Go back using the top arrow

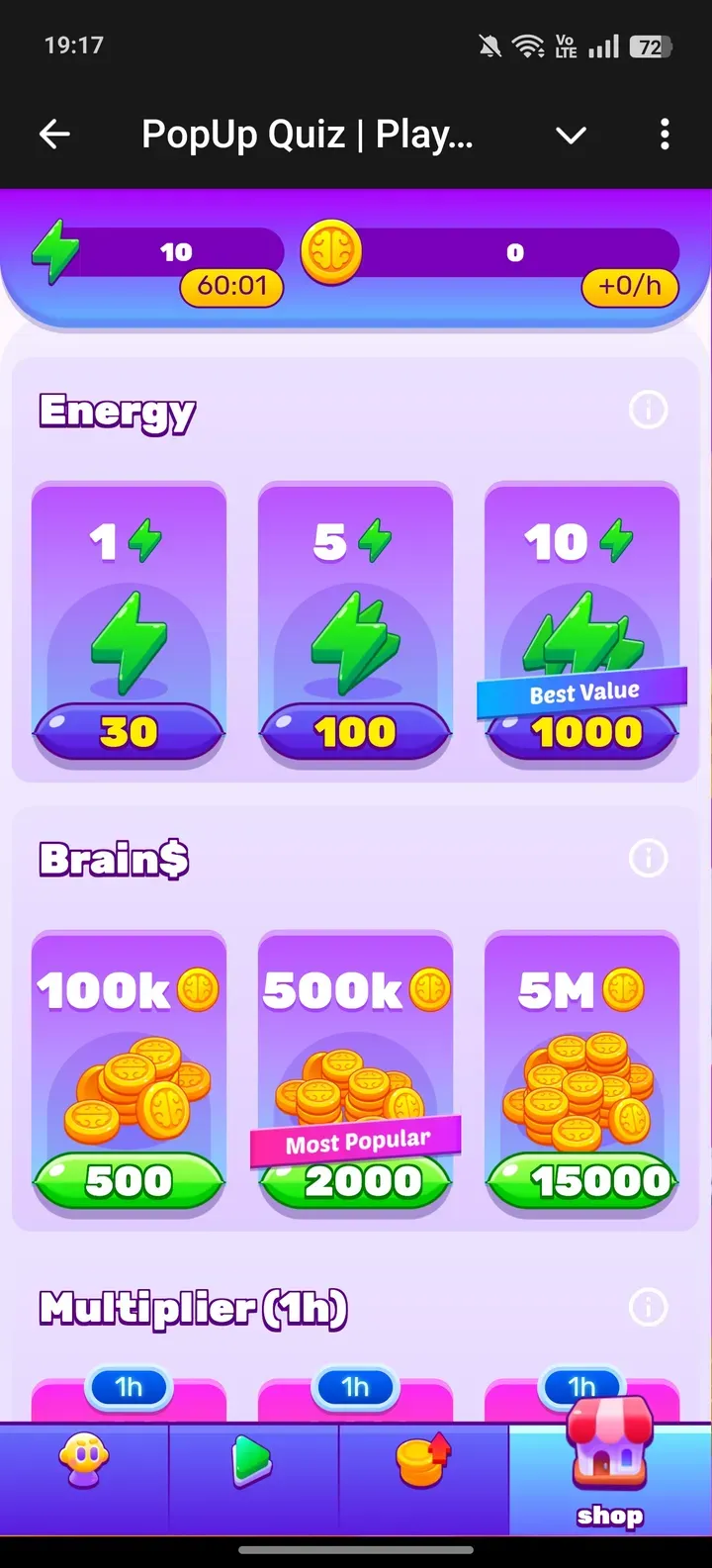pos(55,135)
